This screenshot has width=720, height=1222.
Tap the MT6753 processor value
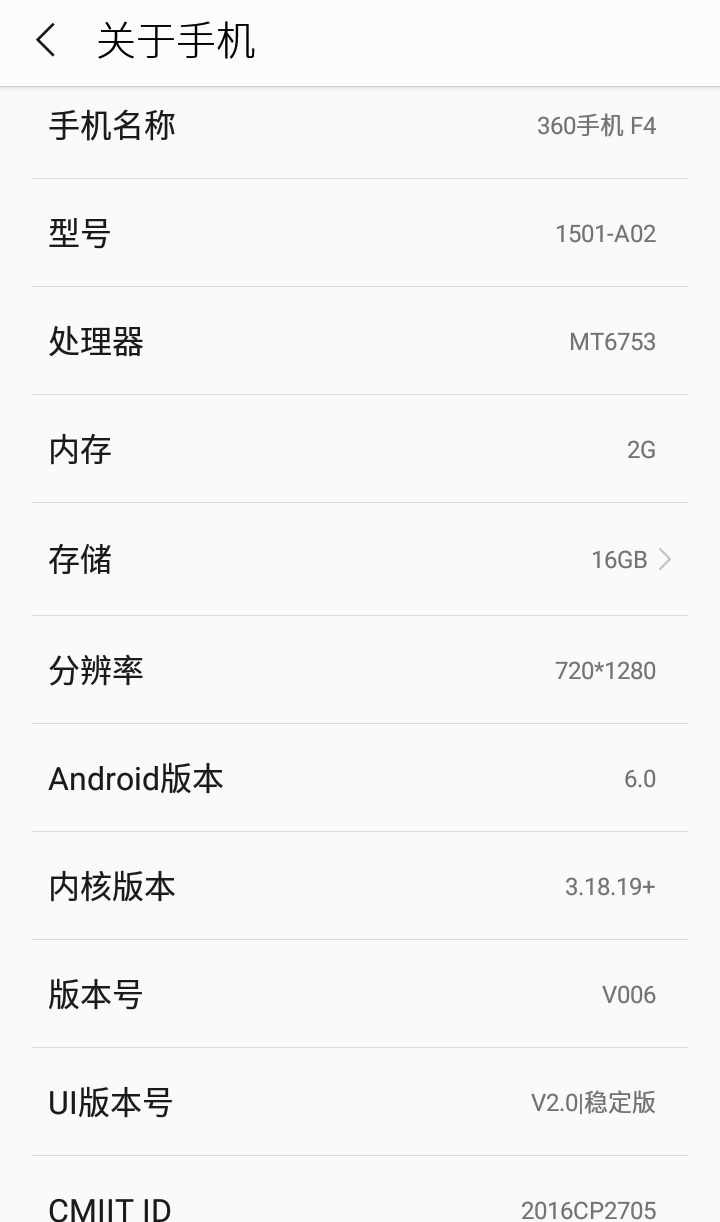[x=613, y=341]
